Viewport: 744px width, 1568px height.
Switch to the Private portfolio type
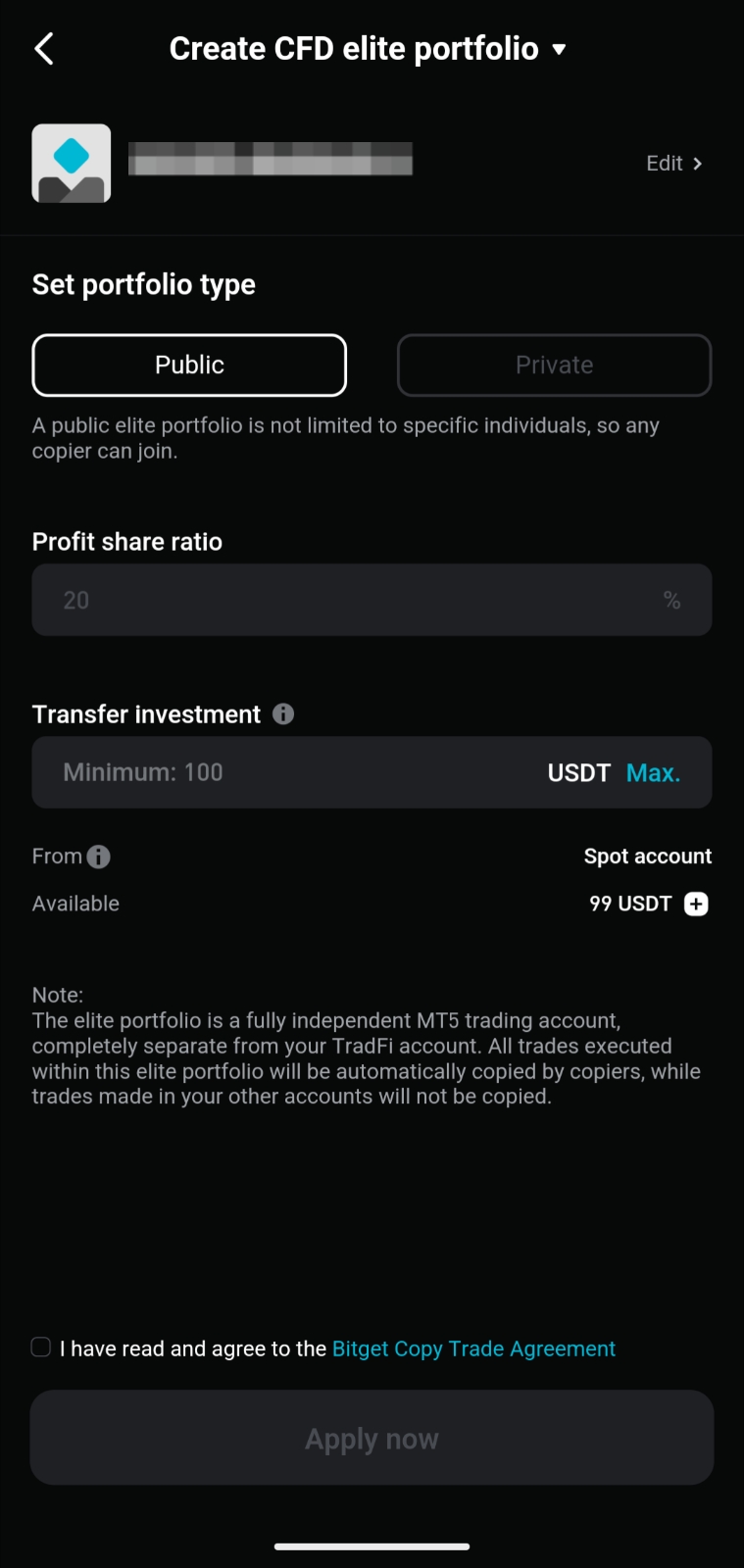554,365
